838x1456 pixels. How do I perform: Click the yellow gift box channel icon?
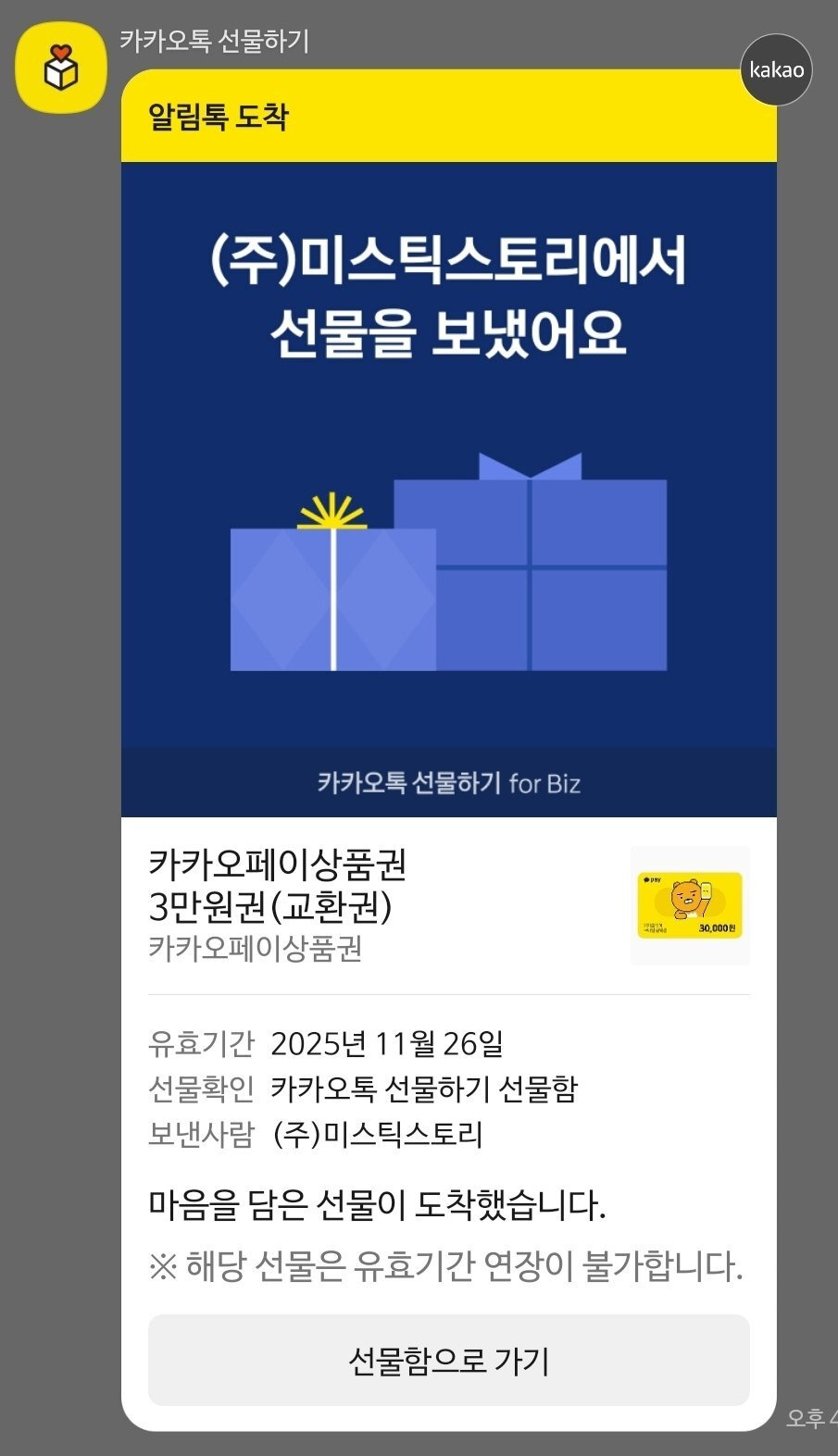60,68
